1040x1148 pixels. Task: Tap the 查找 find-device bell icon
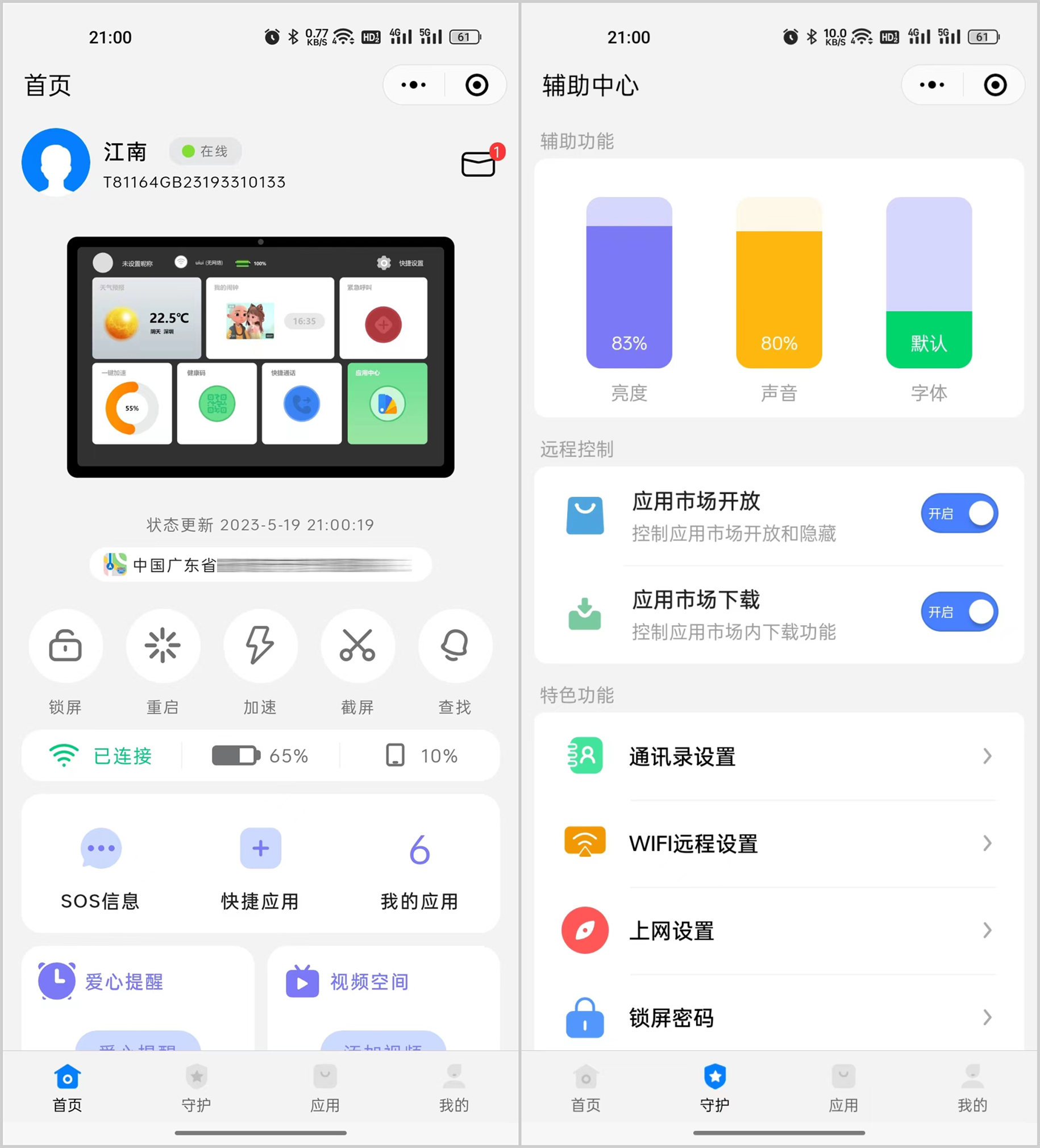click(455, 647)
